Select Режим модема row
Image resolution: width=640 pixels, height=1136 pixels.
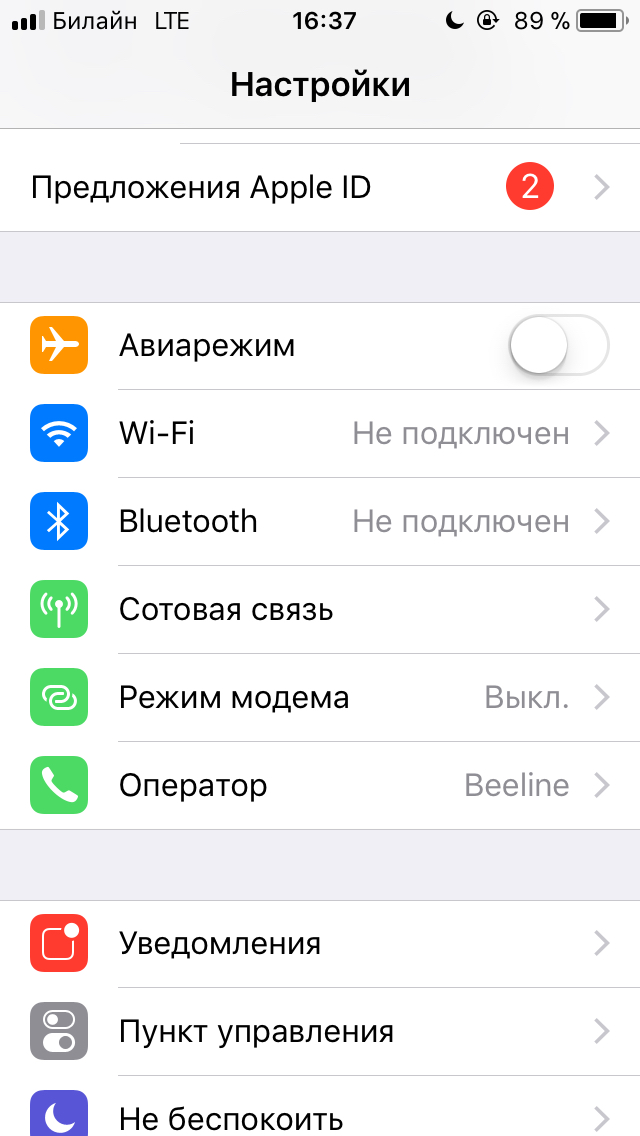[x=320, y=698]
